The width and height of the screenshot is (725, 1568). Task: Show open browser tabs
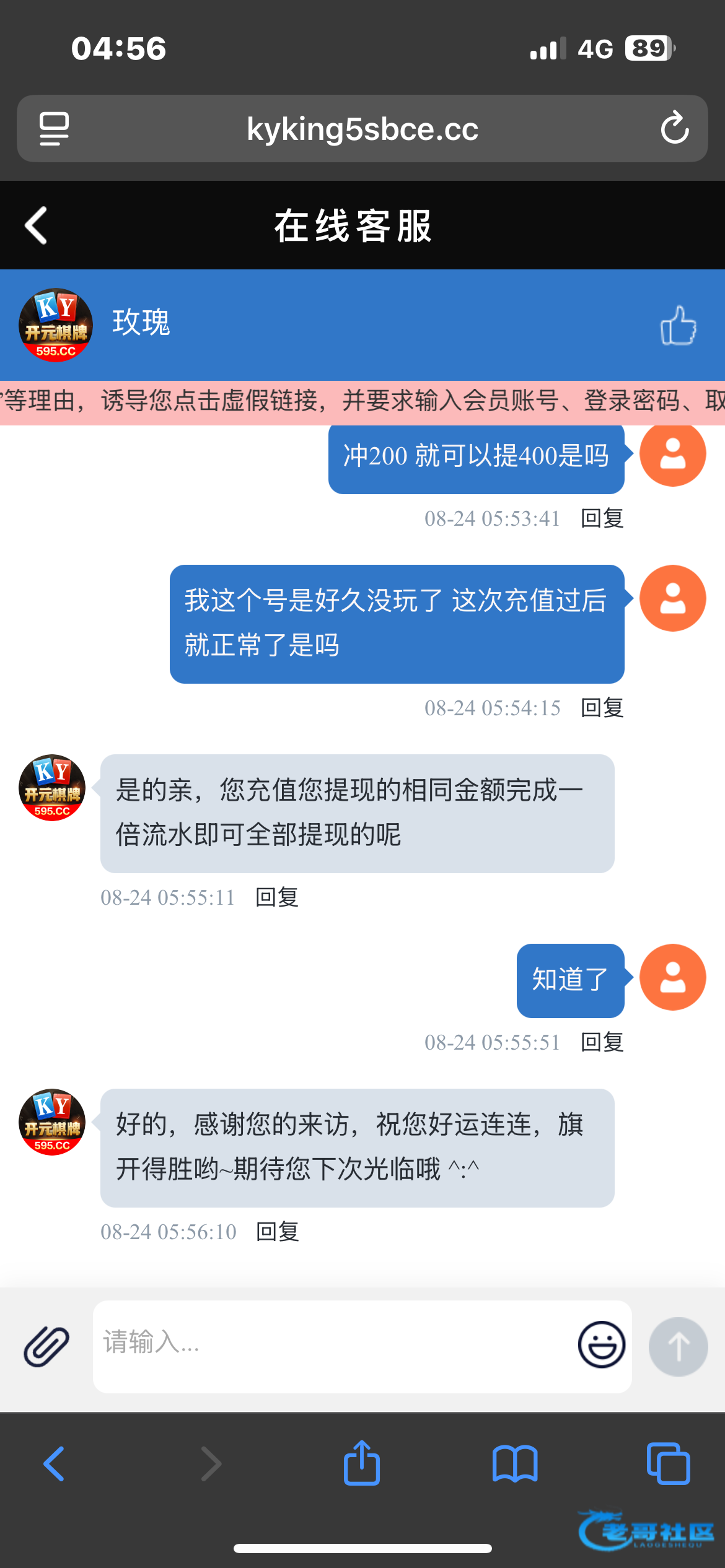pyautogui.click(x=668, y=1464)
